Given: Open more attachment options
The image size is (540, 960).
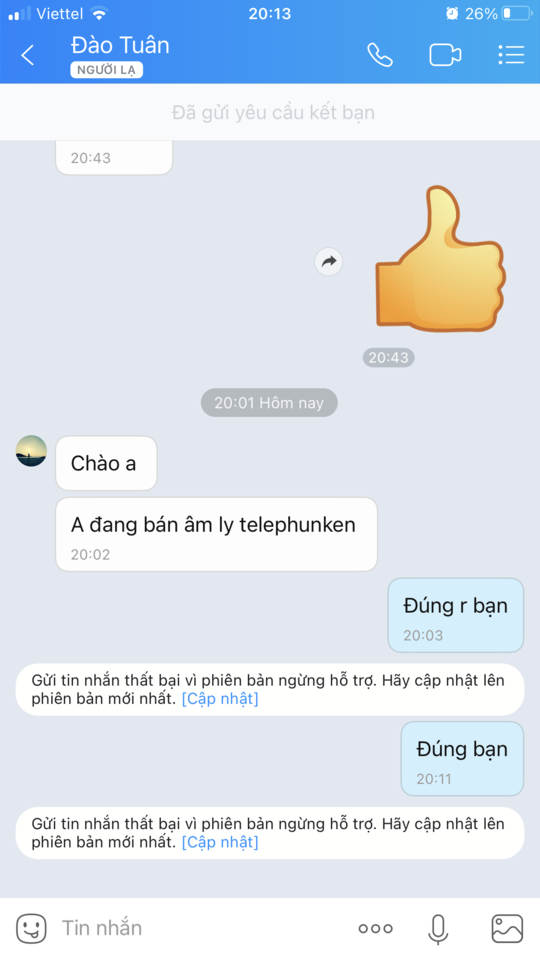Looking at the screenshot, I should tap(375, 929).
